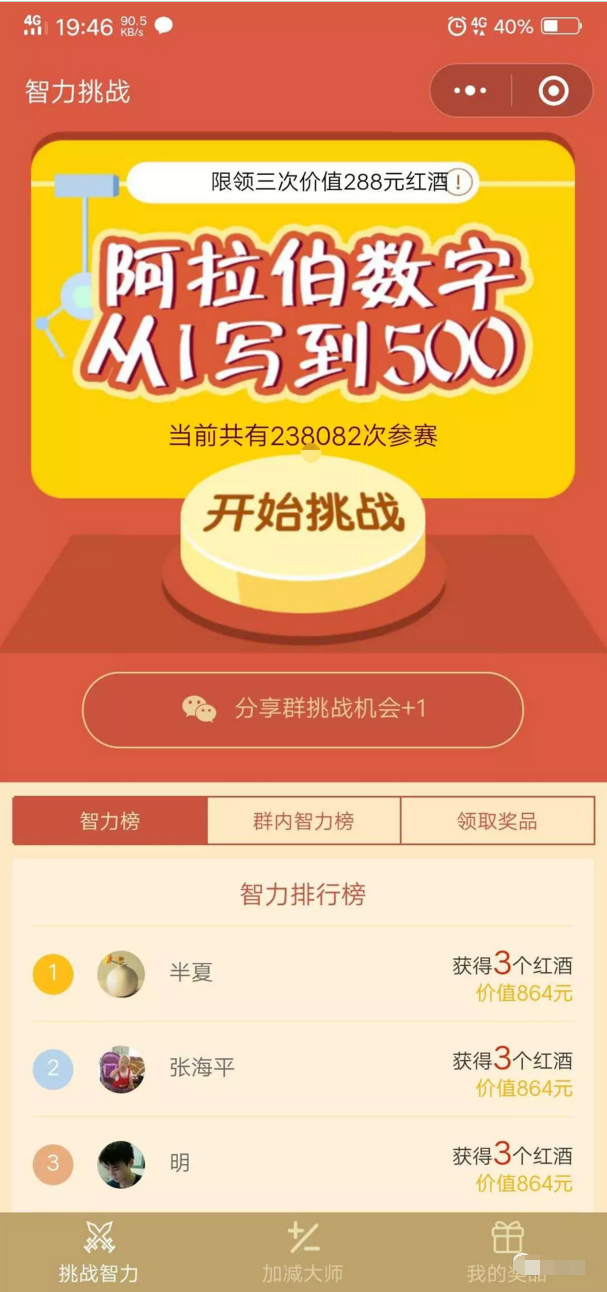Share to group via 分享群挑战机会+1
The height and width of the screenshot is (1292, 607).
coord(303,709)
